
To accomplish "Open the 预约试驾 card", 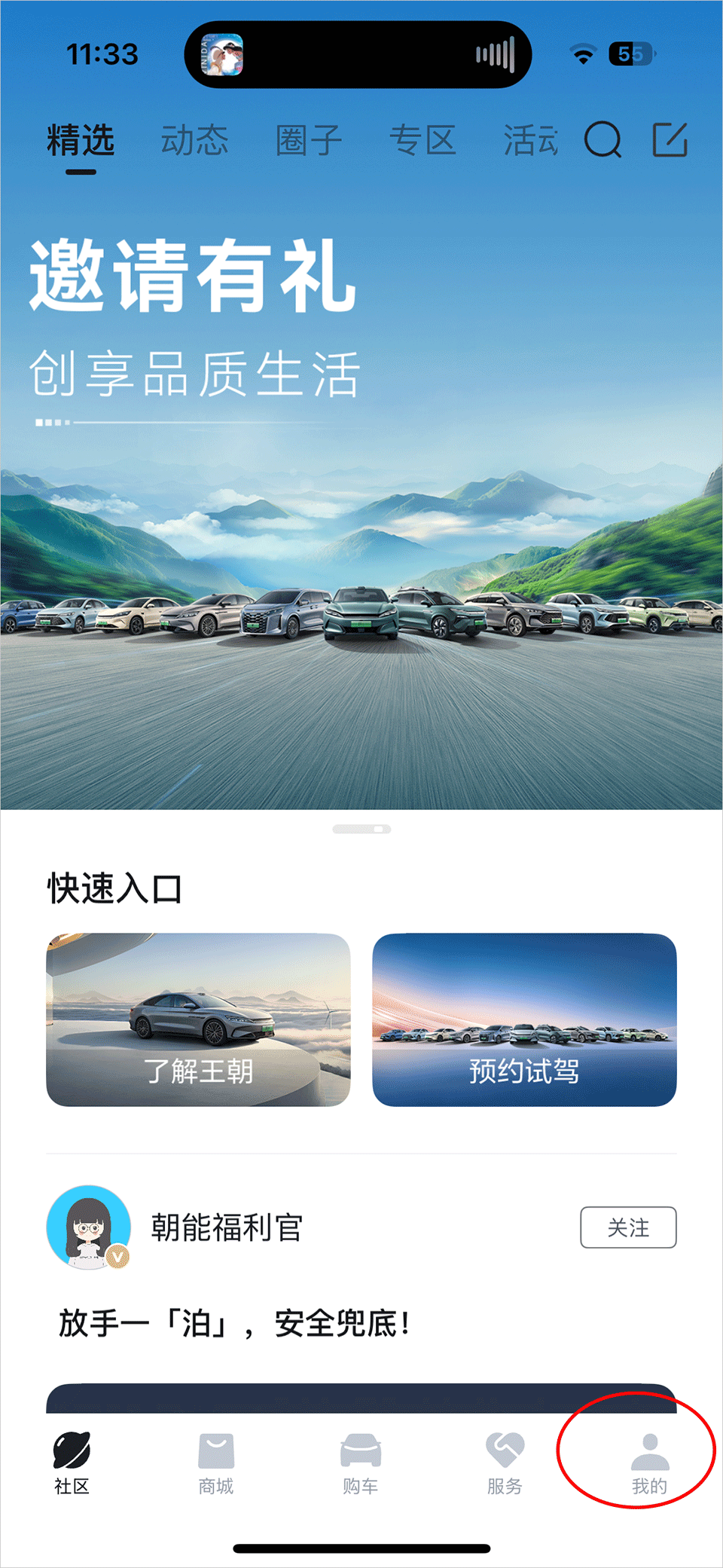I will click(524, 1019).
